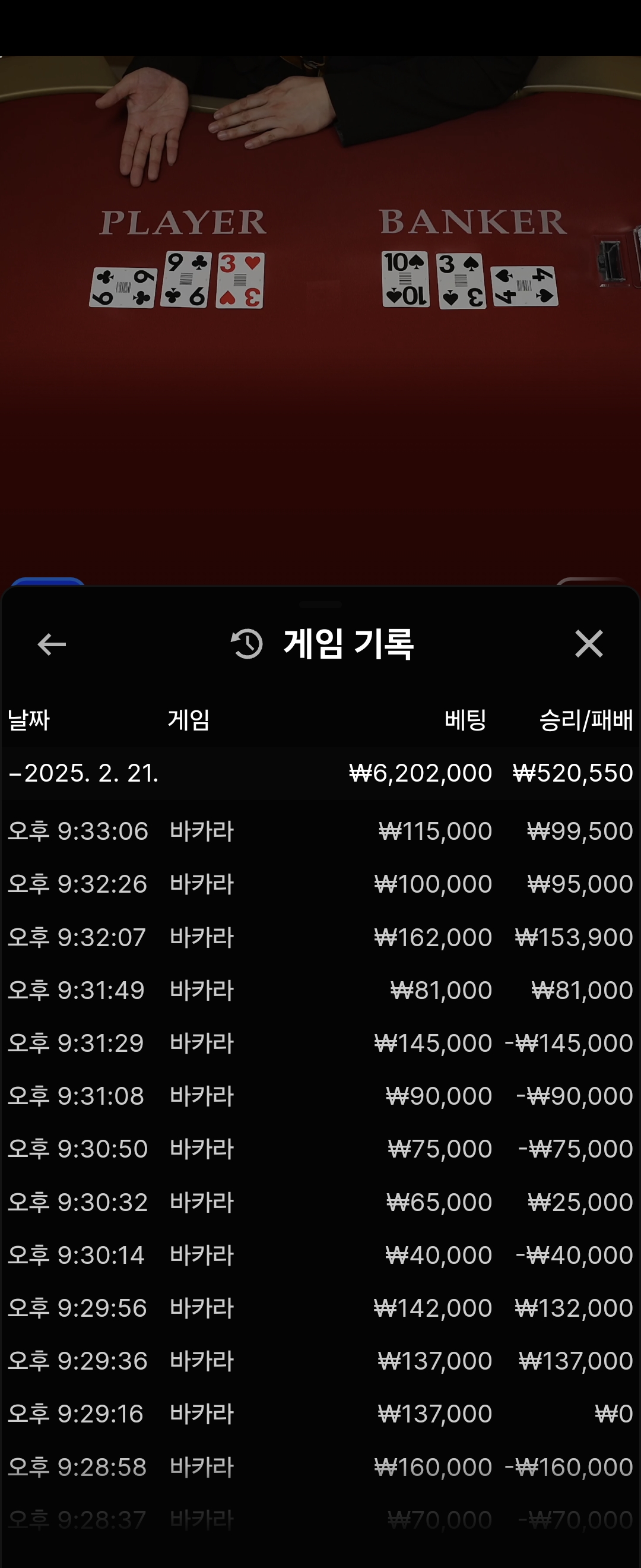Viewport: 641px width, 1568px height.
Task: Open the 오후 9:30:50 baccarat record
Action: pyautogui.click(x=320, y=1149)
